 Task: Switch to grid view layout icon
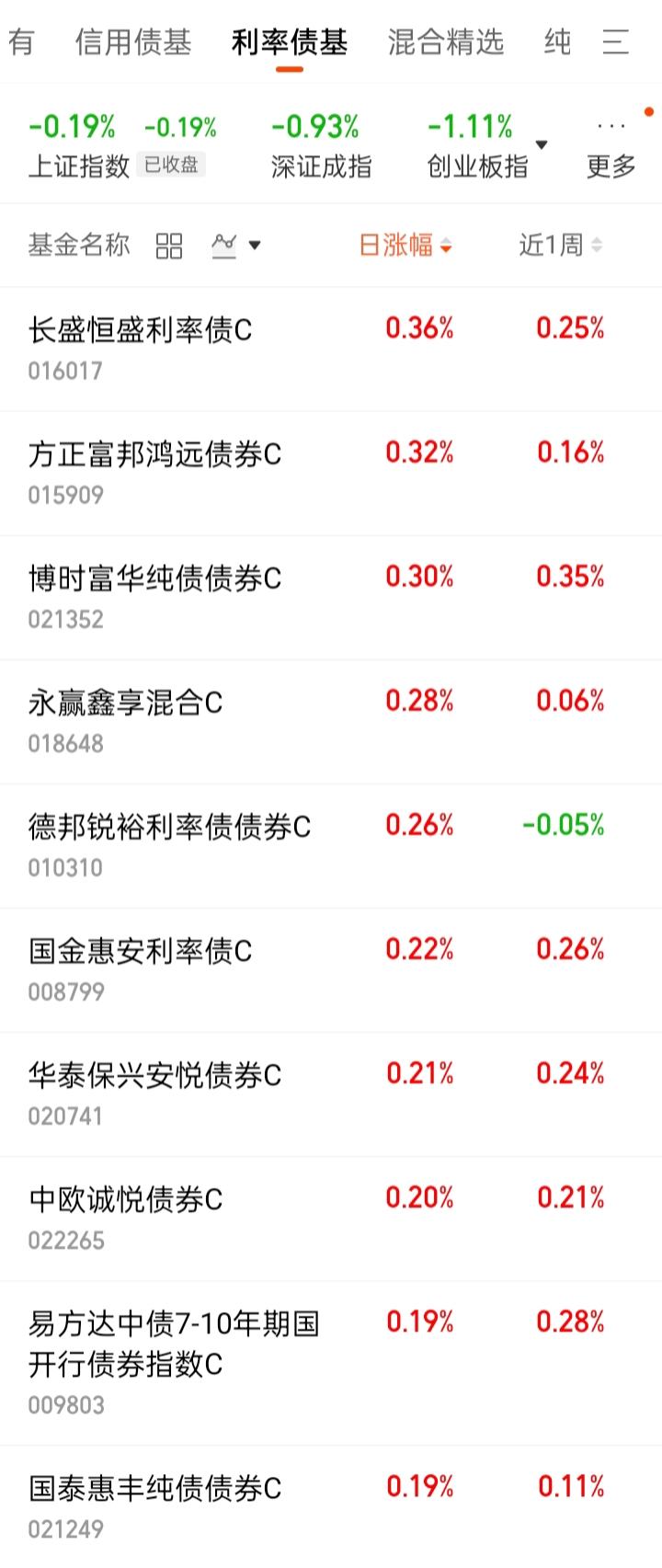169,246
